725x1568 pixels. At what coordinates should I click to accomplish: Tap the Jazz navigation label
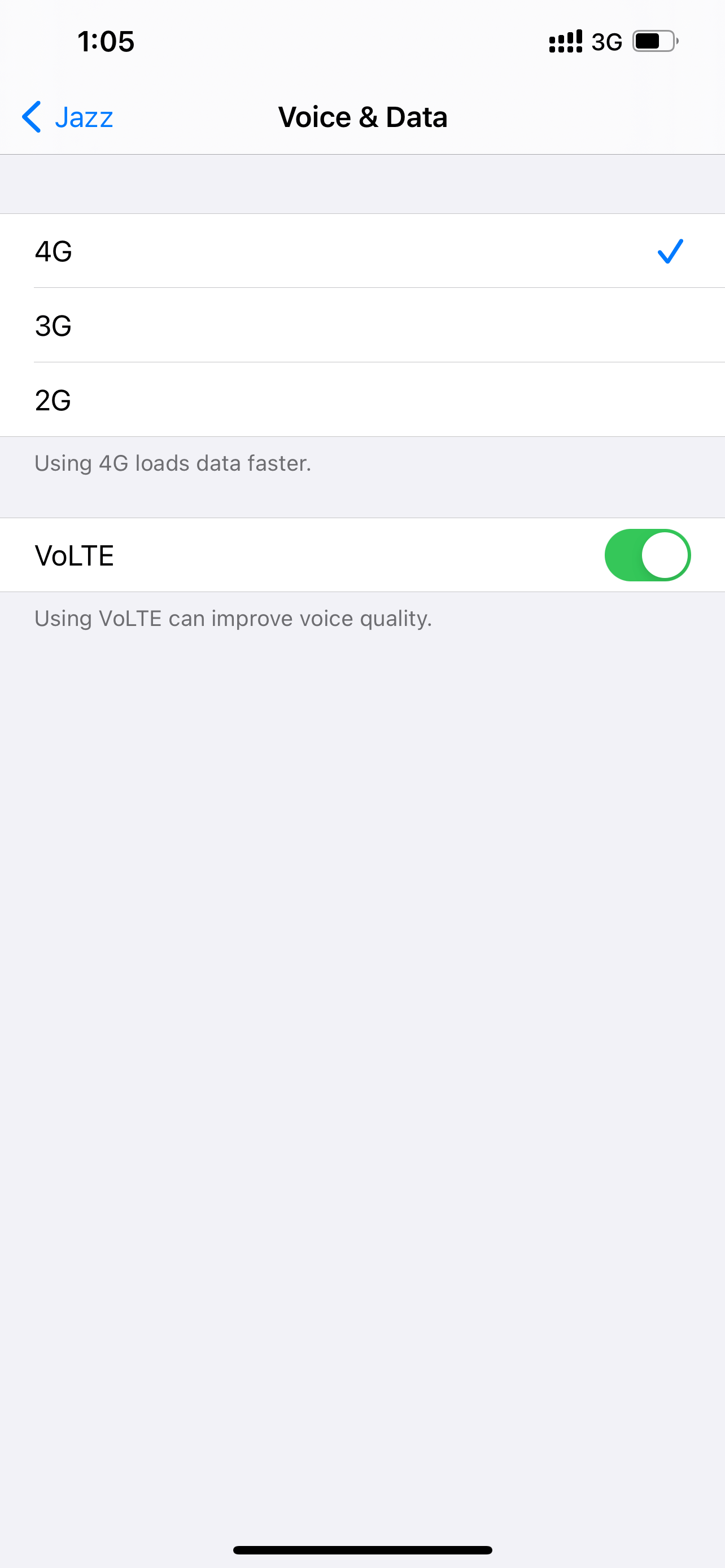(x=84, y=117)
